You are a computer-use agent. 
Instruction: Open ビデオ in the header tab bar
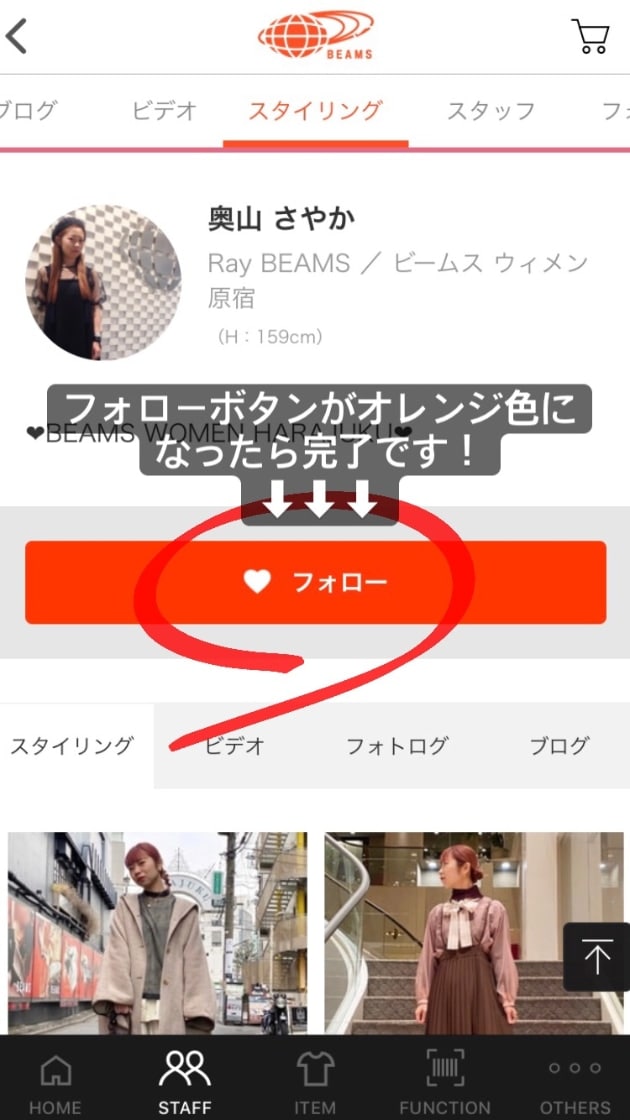(x=165, y=111)
